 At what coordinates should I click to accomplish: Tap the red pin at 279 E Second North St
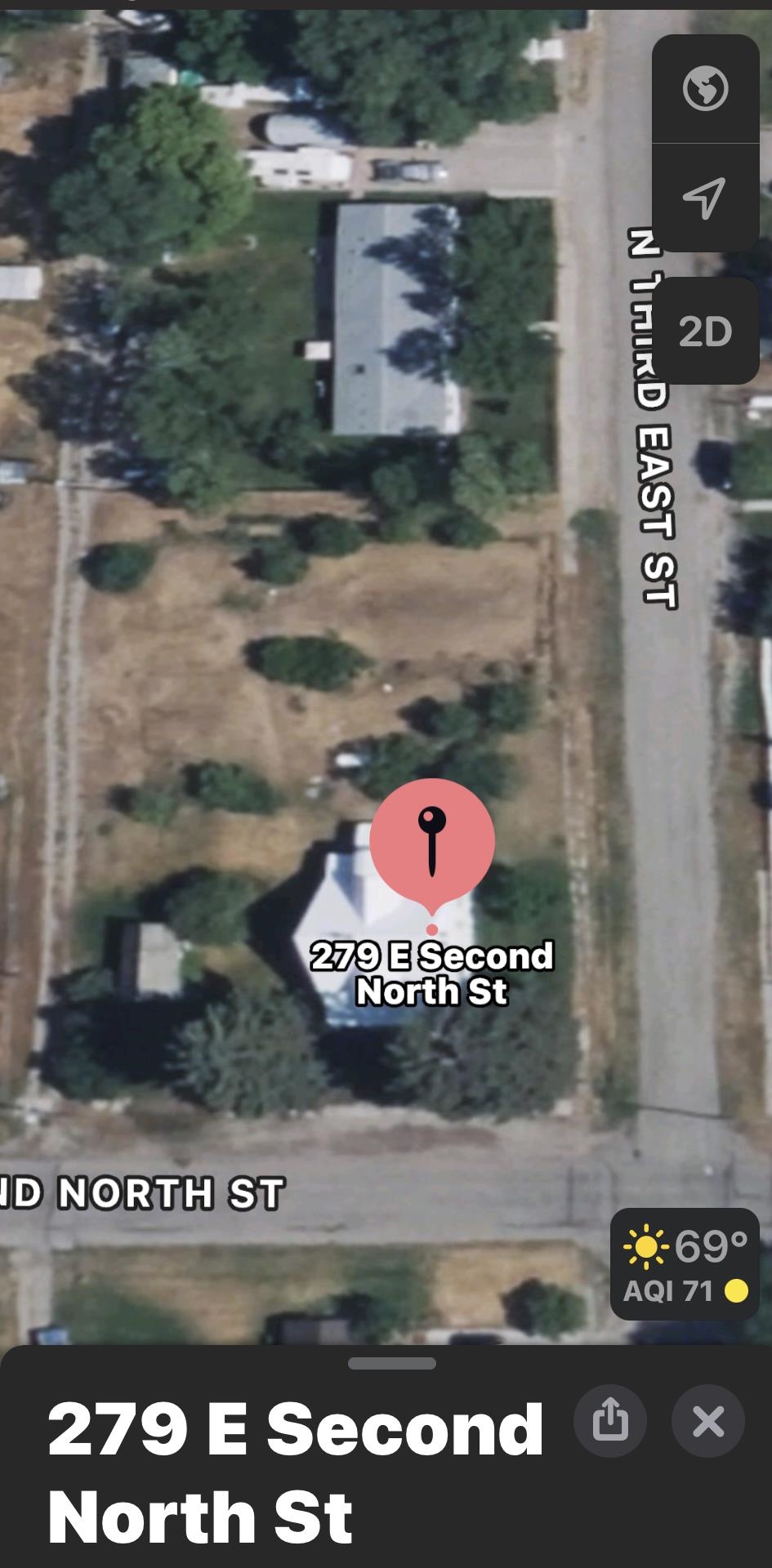point(432,841)
